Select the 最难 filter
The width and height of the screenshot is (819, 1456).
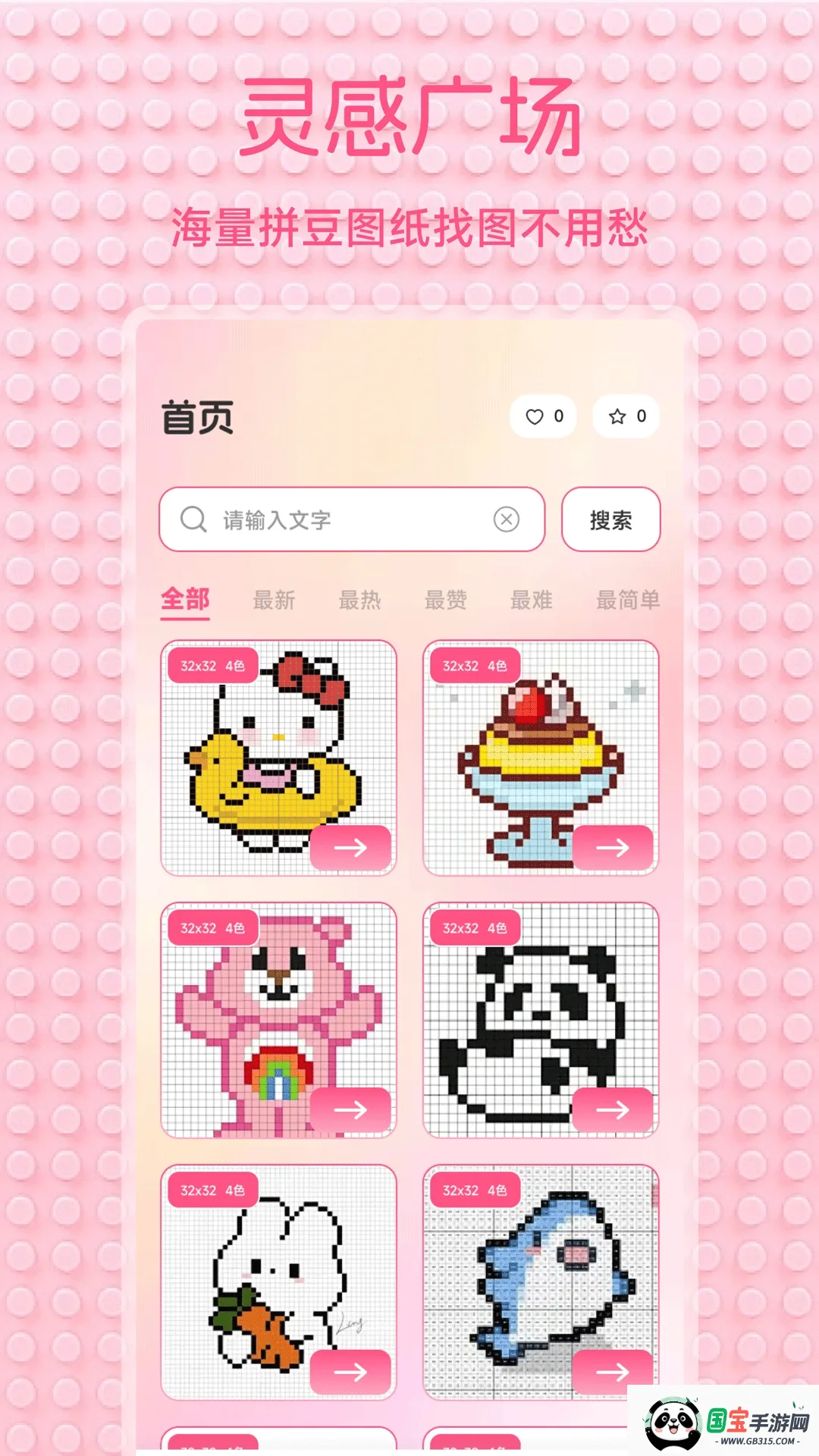coord(531,599)
